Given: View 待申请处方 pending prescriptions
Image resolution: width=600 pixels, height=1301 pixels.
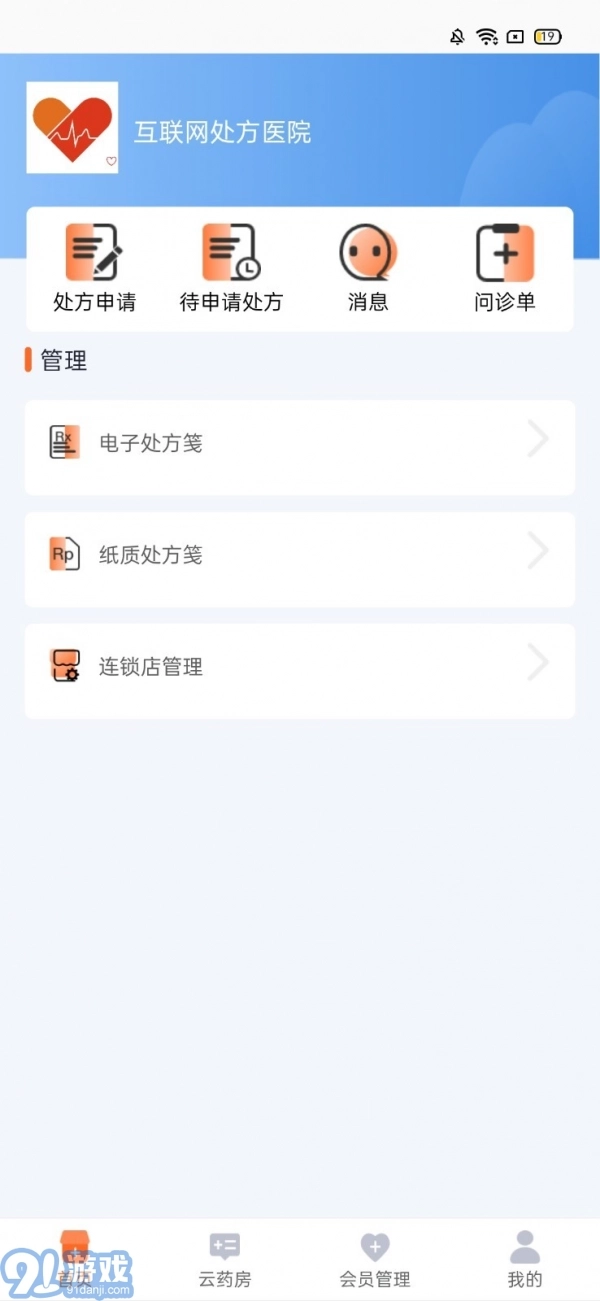Looking at the screenshot, I should click(x=231, y=267).
